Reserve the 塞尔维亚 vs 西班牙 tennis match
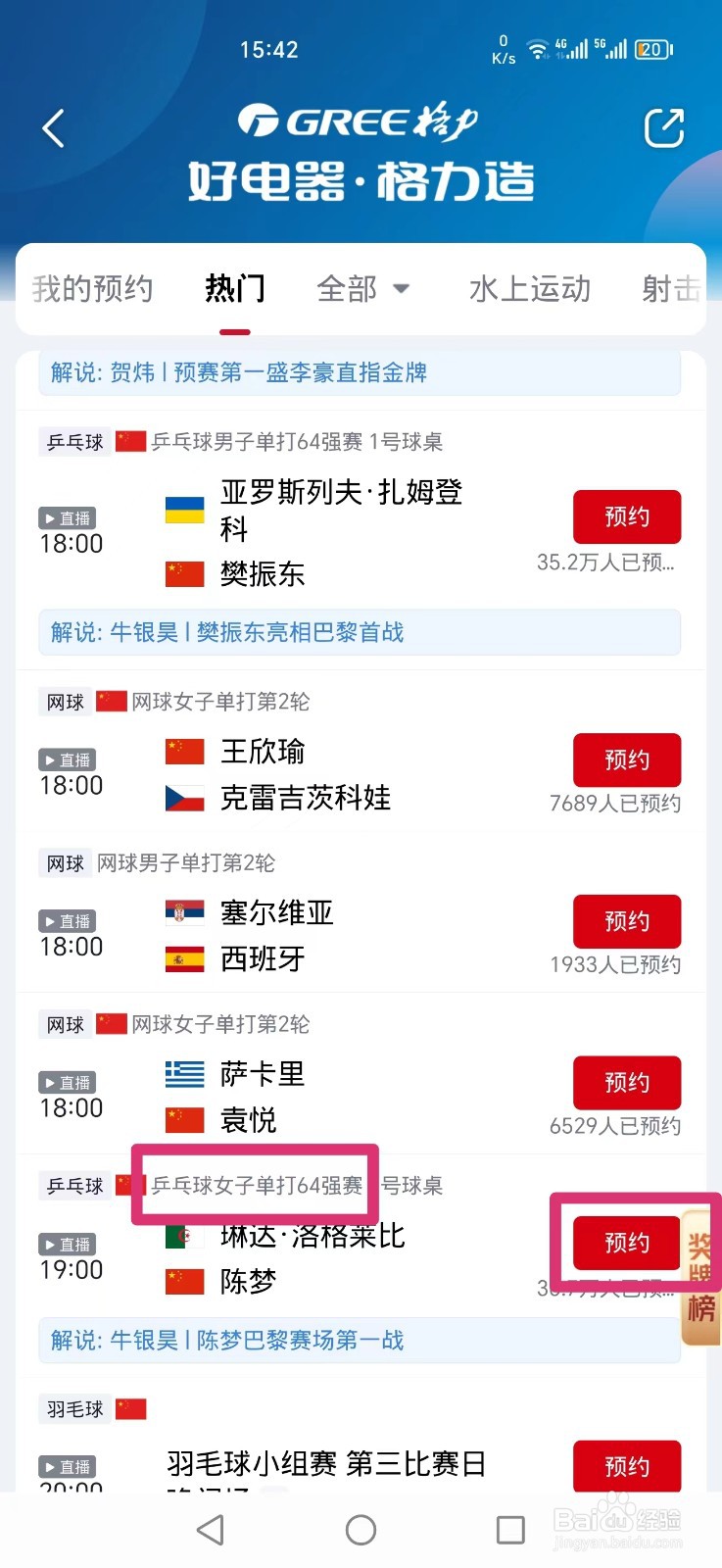The width and height of the screenshot is (722, 1568). pos(627,921)
